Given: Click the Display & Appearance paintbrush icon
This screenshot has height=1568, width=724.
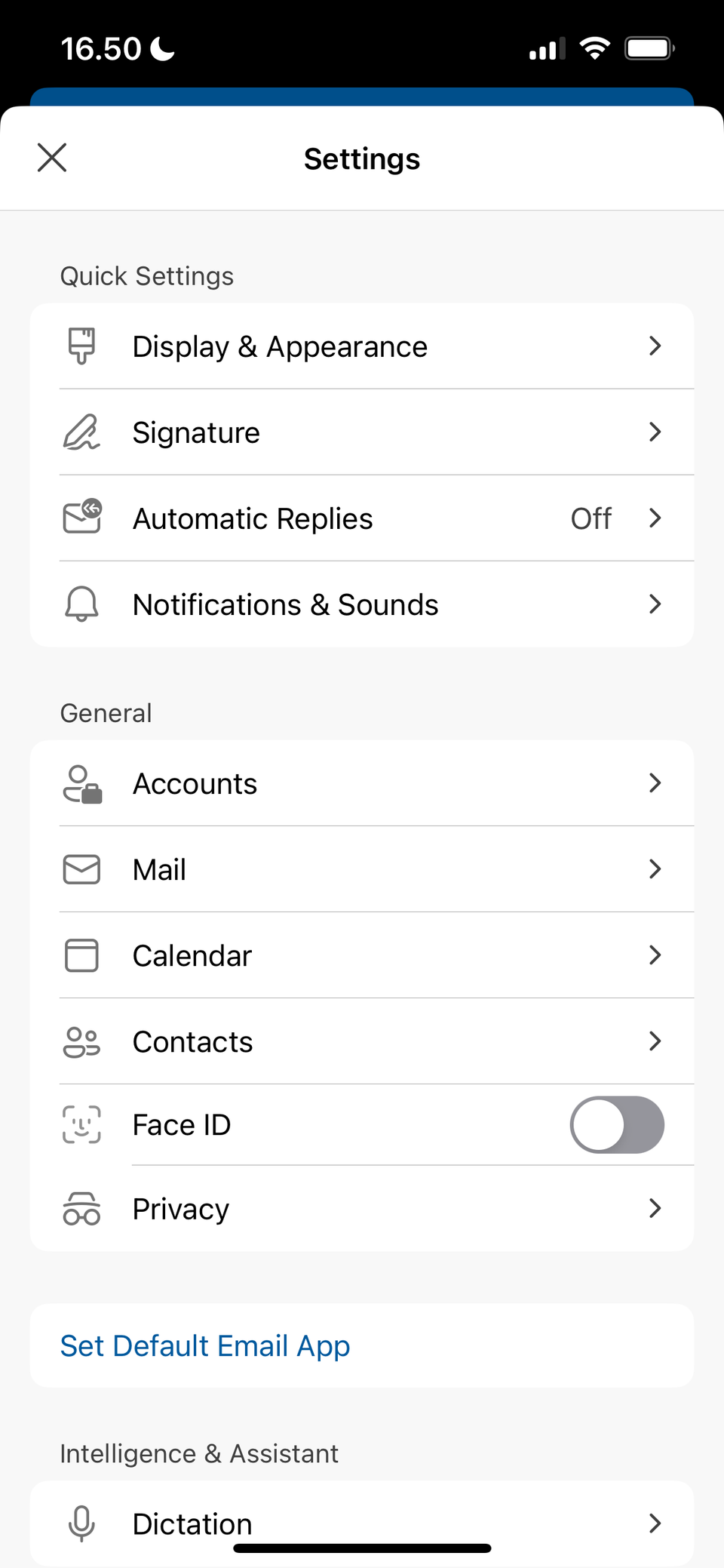Looking at the screenshot, I should 81,346.
